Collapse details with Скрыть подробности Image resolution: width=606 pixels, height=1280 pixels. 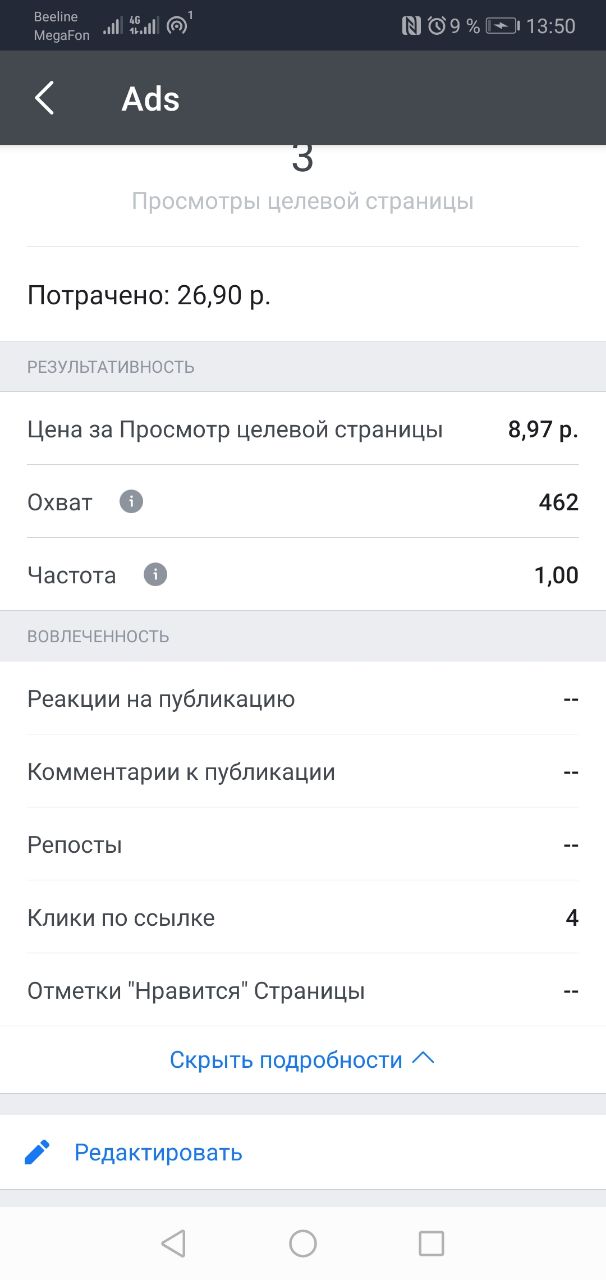[302, 1059]
